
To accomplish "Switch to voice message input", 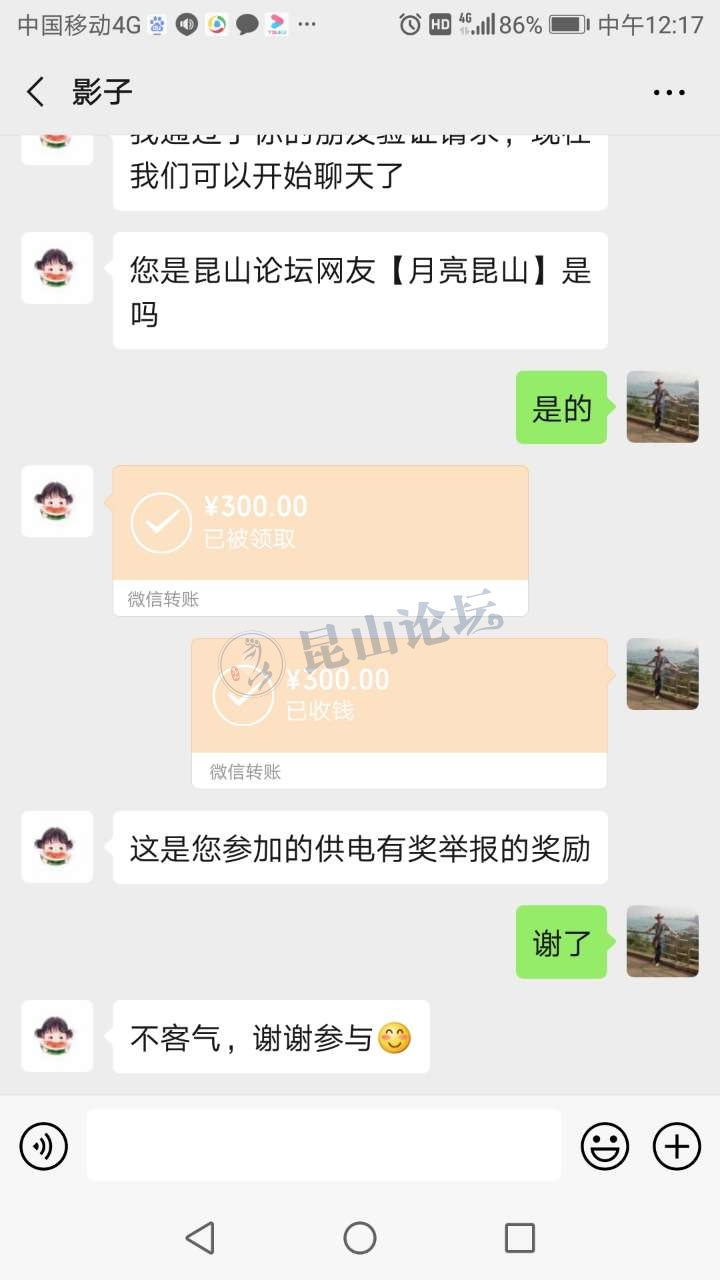I will (x=44, y=1146).
